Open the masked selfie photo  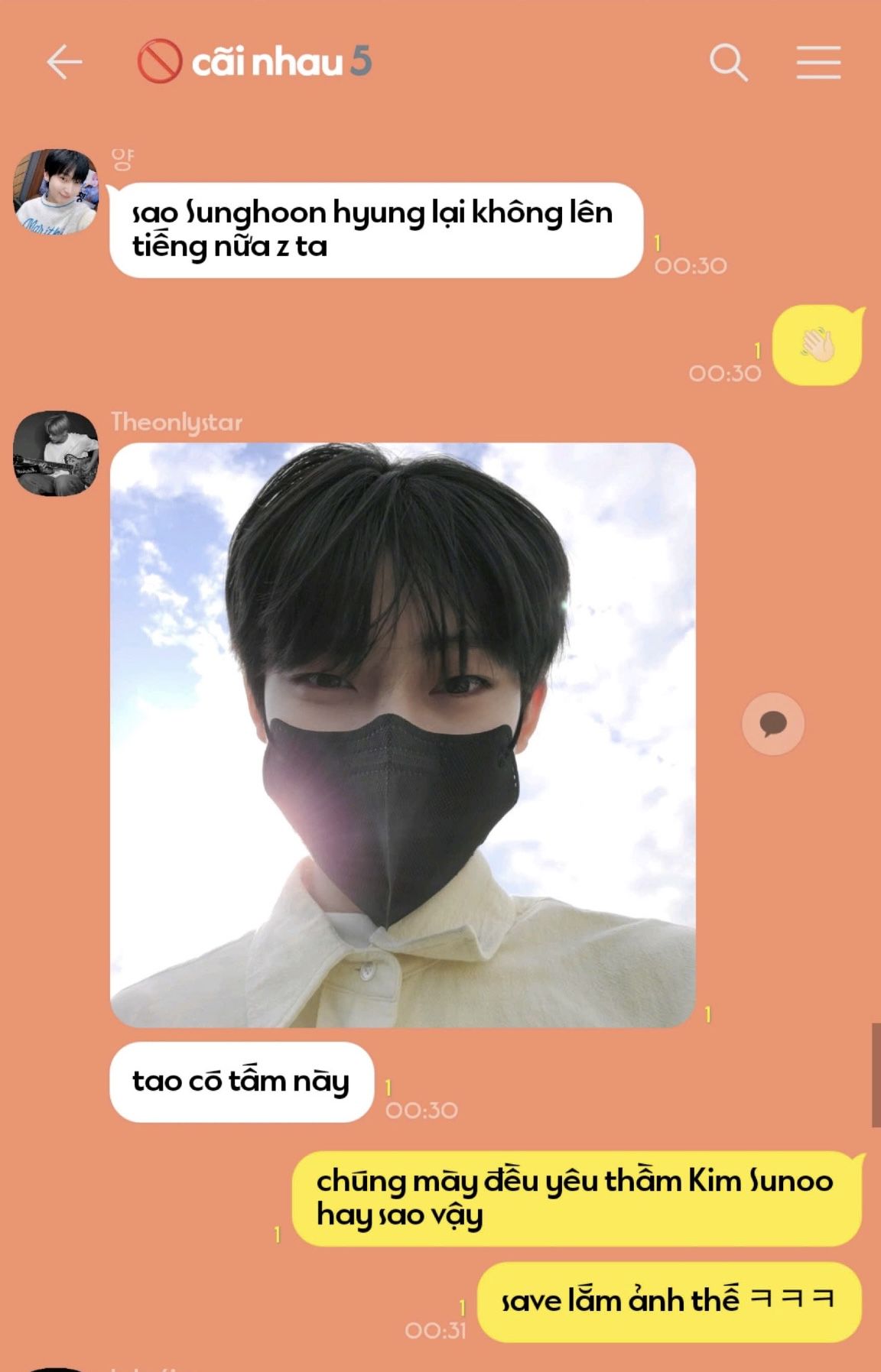click(x=402, y=734)
